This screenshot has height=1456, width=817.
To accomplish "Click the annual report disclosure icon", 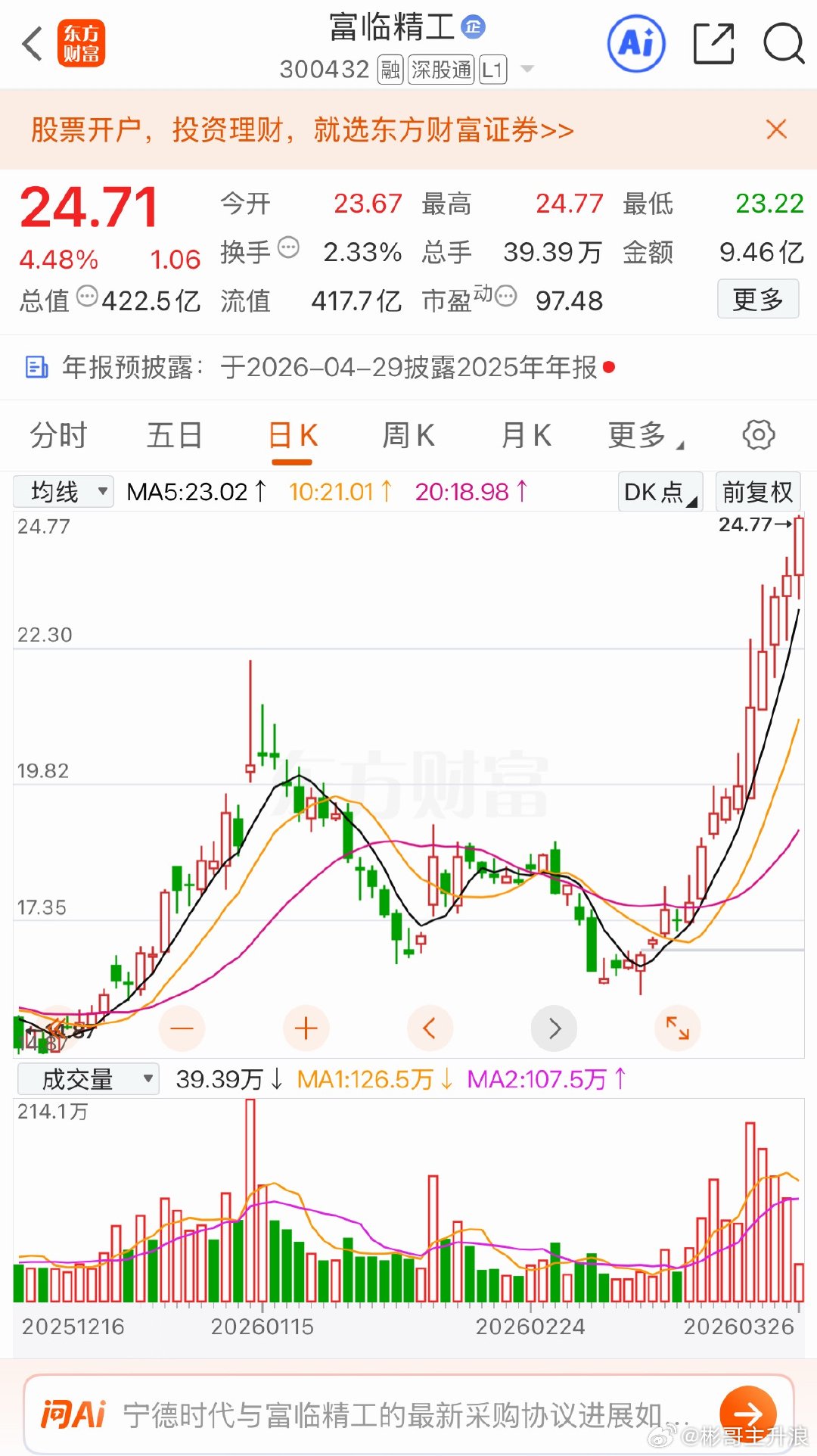I will [36, 366].
